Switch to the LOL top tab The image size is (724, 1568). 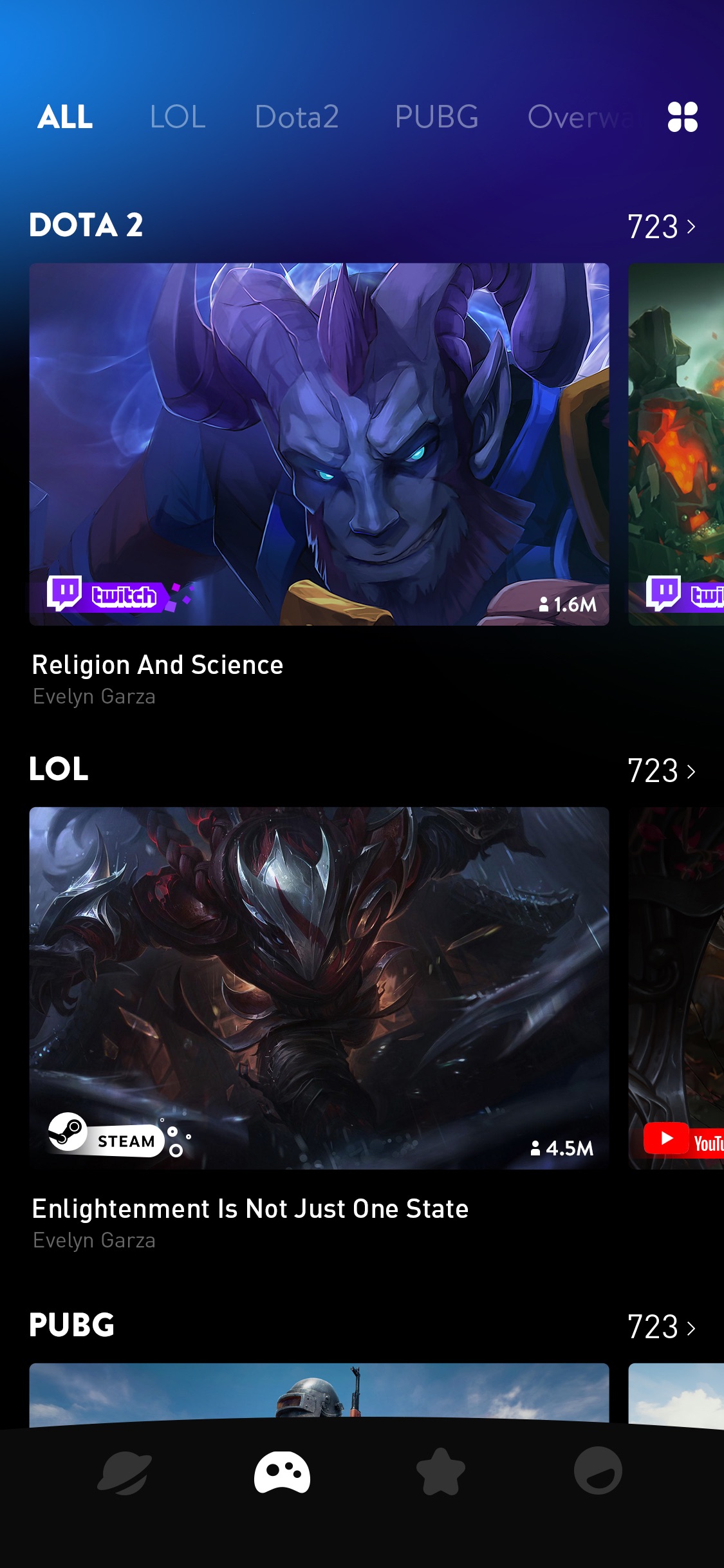point(178,117)
